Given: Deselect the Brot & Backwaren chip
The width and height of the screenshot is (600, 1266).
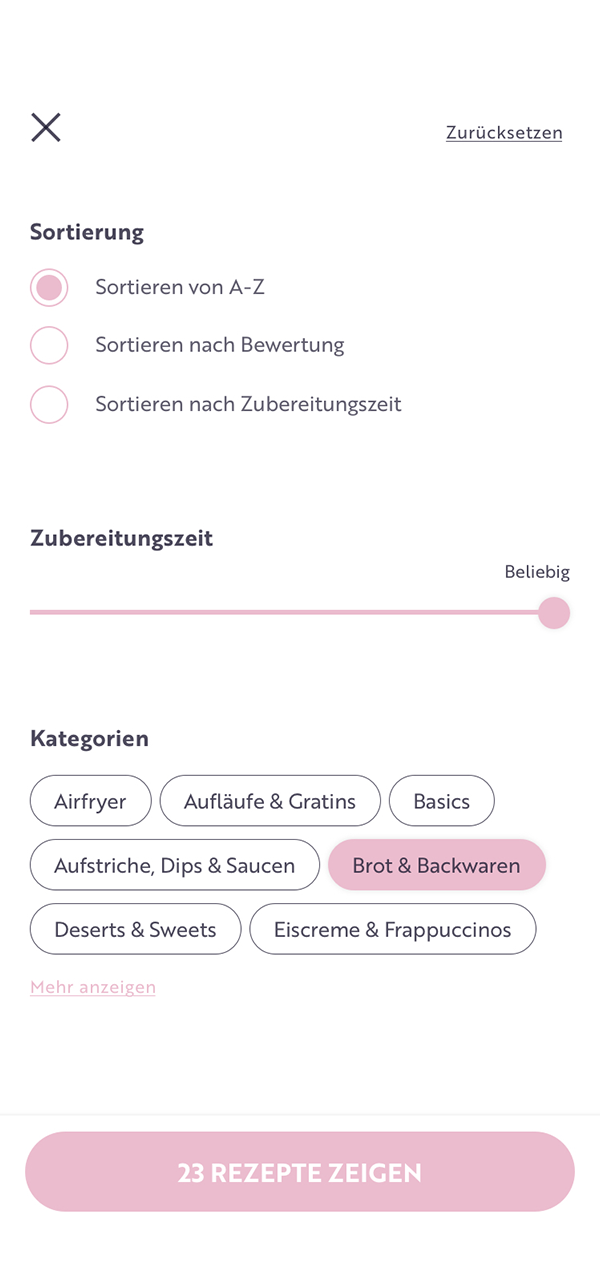Looking at the screenshot, I should [x=437, y=865].
